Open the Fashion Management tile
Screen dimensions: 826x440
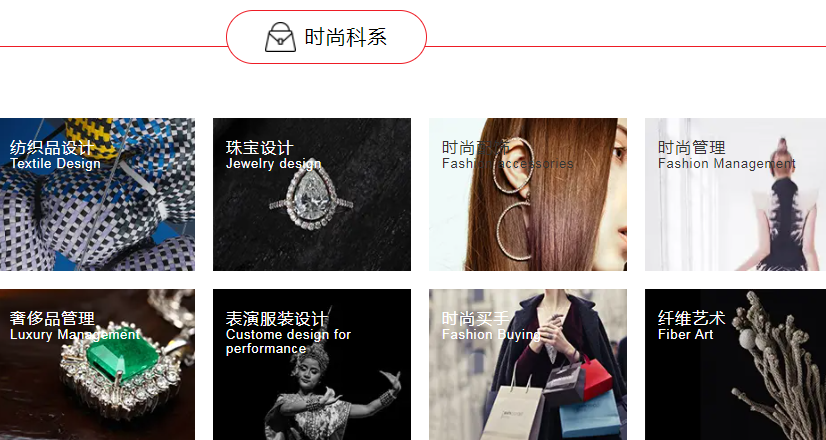coord(735,194)
